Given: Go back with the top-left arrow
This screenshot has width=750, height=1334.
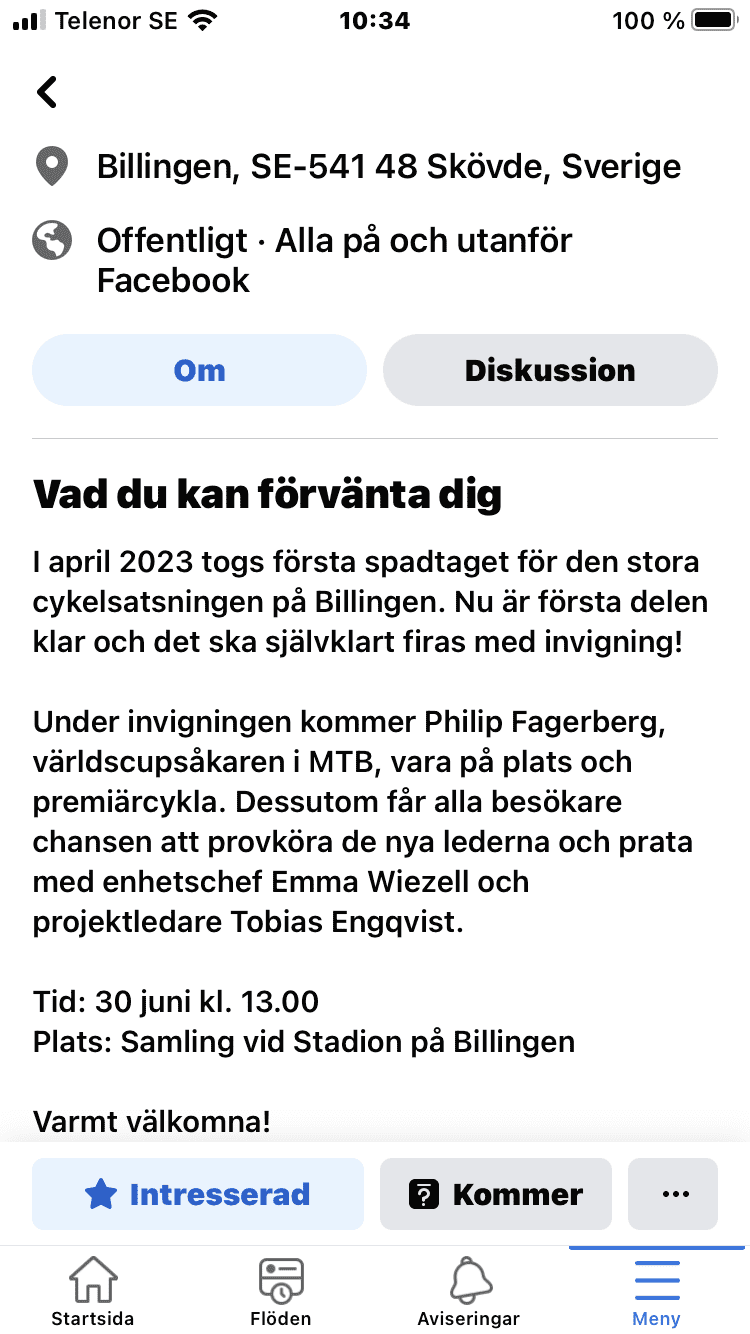Looking at the screenshot, I should tap(47, 92).
